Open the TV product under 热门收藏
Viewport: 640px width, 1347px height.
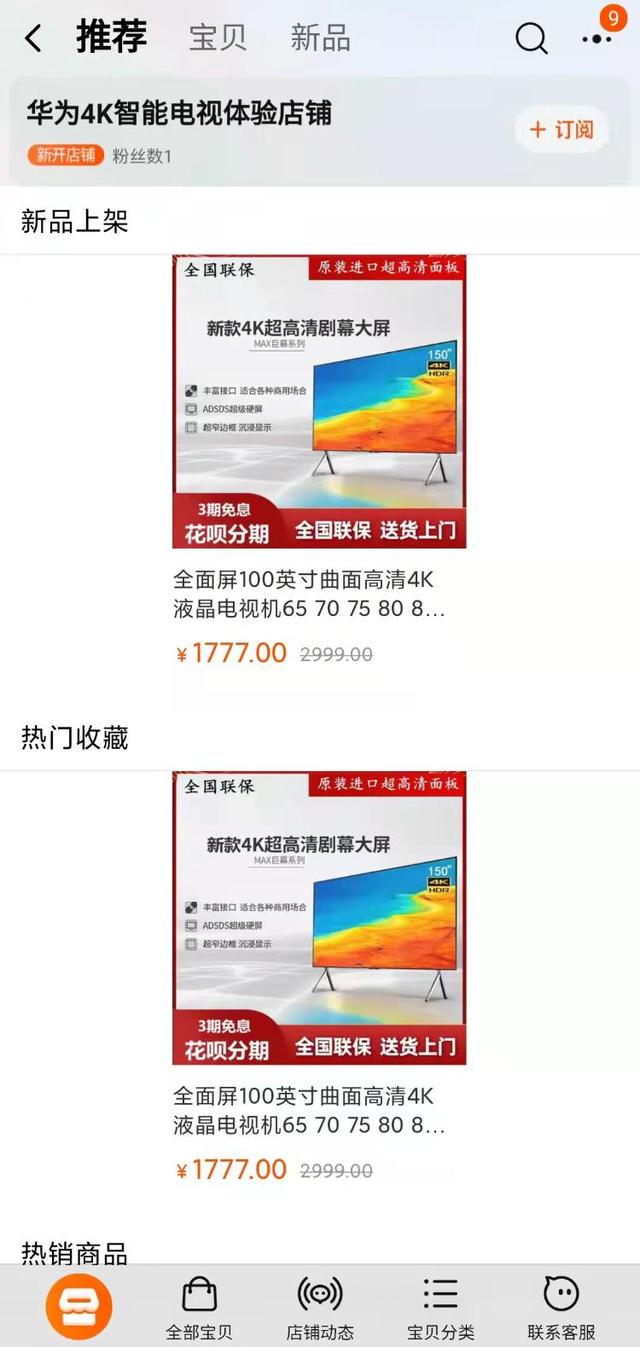coord(319,918)
